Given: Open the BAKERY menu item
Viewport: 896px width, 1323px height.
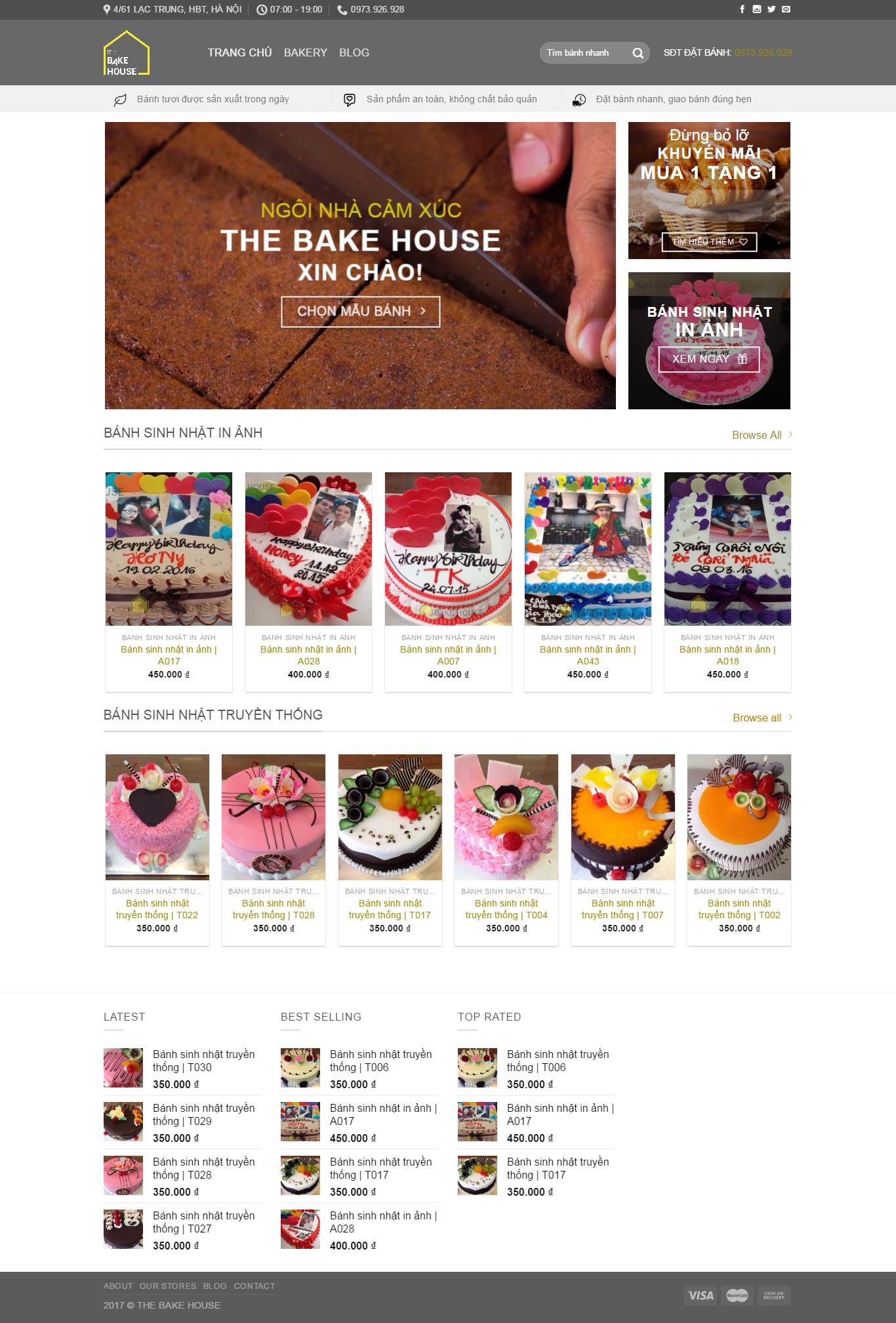Looking at the screenshot, I should [305, 52].
